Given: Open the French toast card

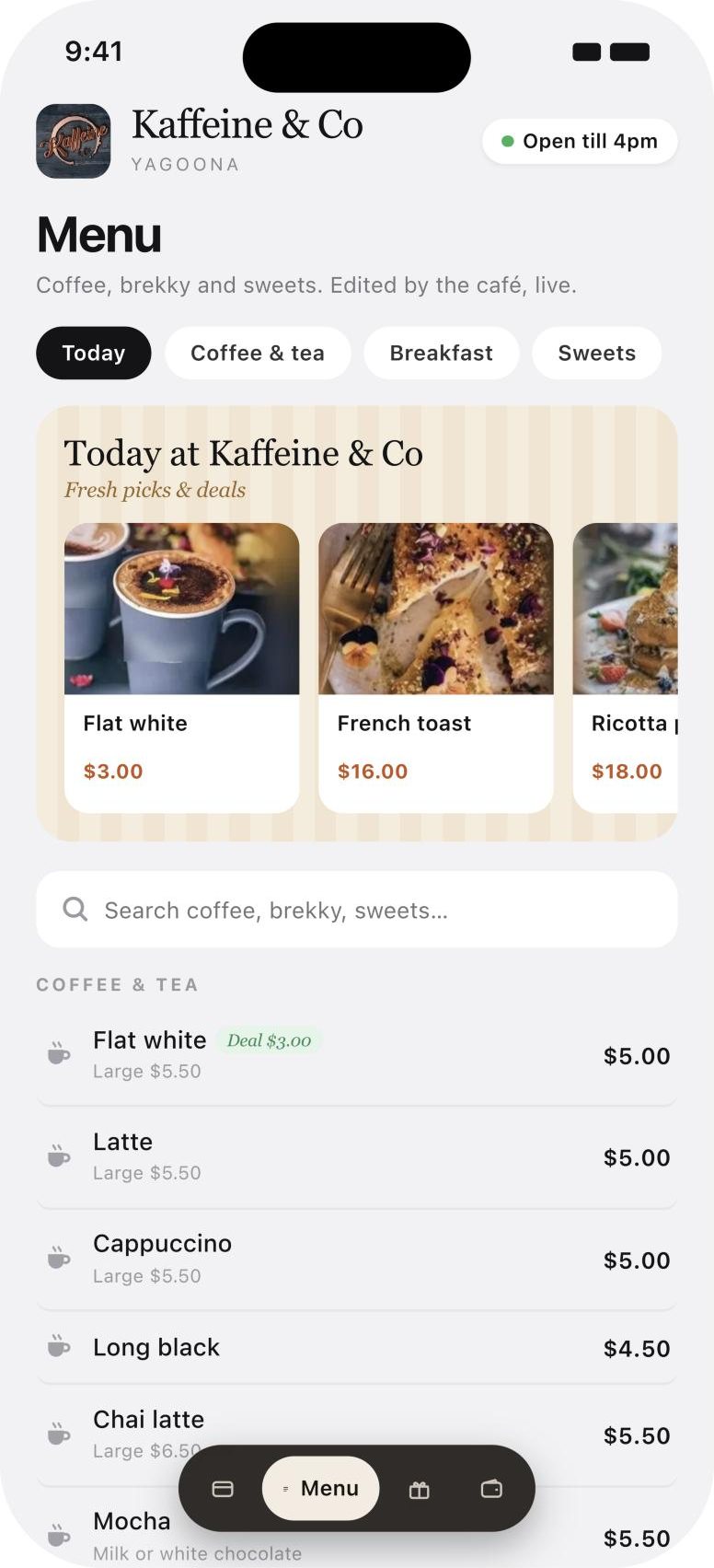Looking at the screenshot, I should click(x=436, y=668).
